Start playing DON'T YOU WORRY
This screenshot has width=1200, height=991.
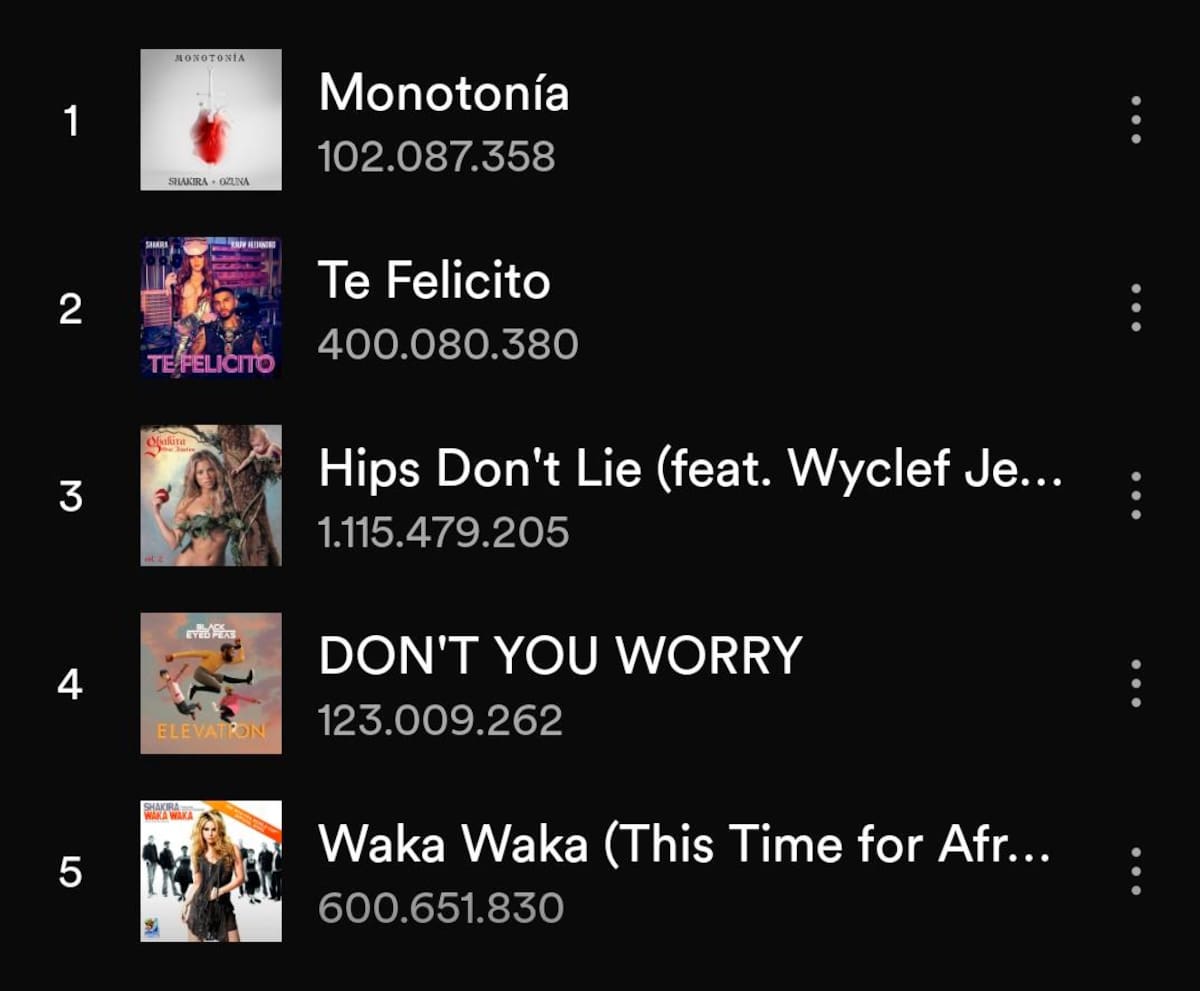pos(560,656)
